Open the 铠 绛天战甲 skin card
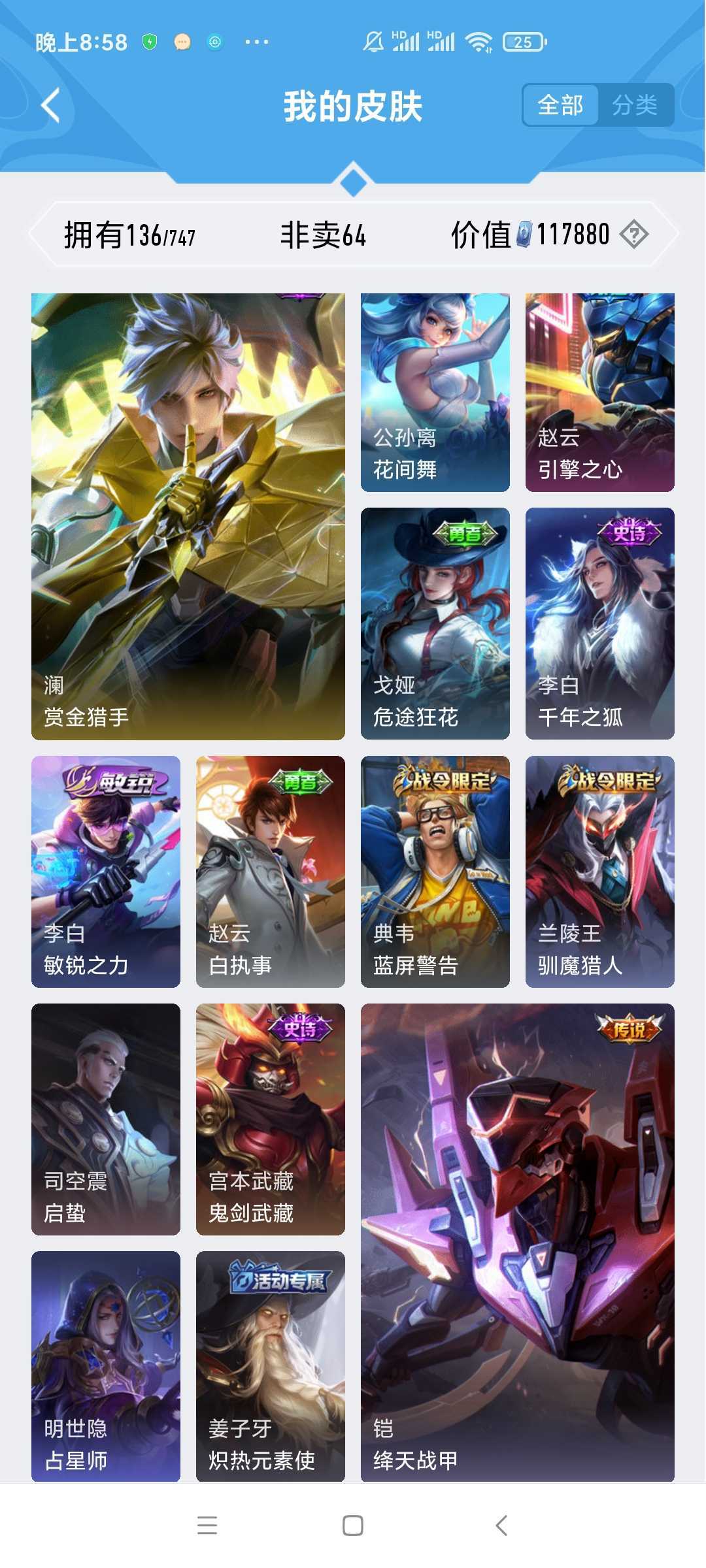Screen dimensions: 706x1568 (x=518, y=1243)
